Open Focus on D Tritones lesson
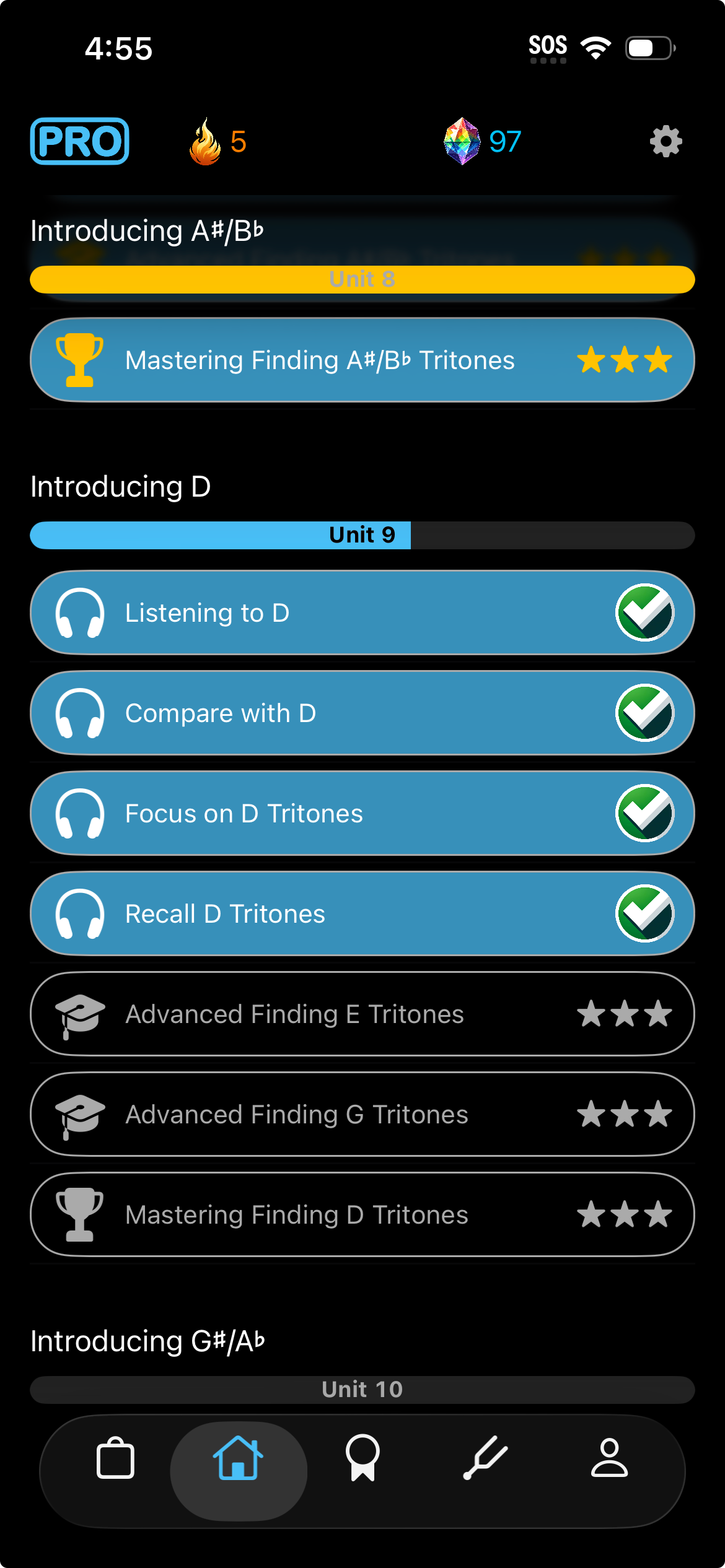The width and height of the screenshot is (725, 1568). point(362,814)
